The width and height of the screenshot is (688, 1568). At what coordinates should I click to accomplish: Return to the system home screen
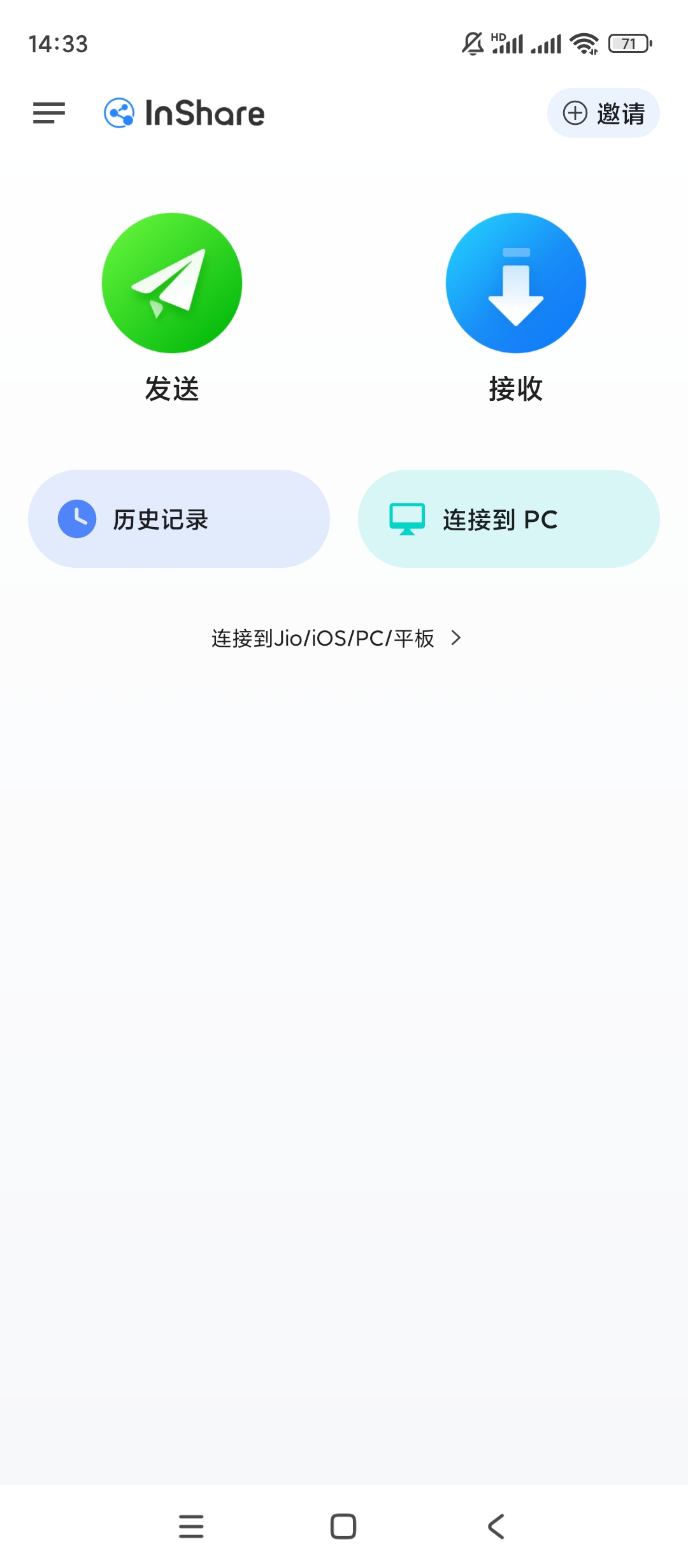(x=343, y=1527)
